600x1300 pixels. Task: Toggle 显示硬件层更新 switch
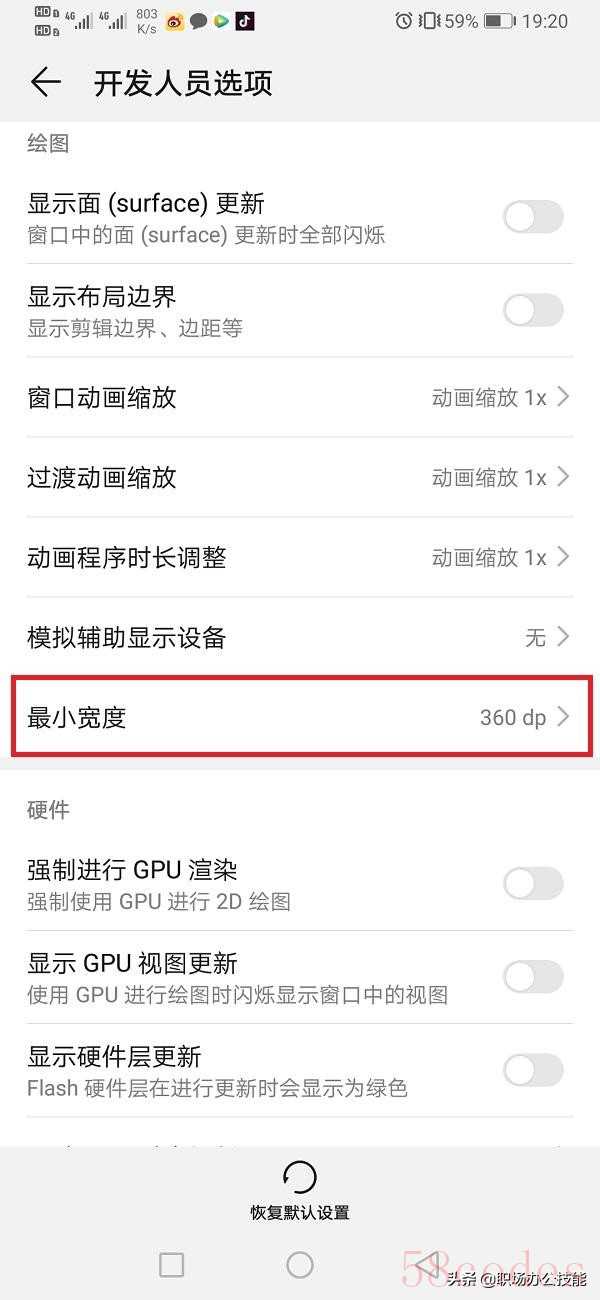tap(533, 1070)
